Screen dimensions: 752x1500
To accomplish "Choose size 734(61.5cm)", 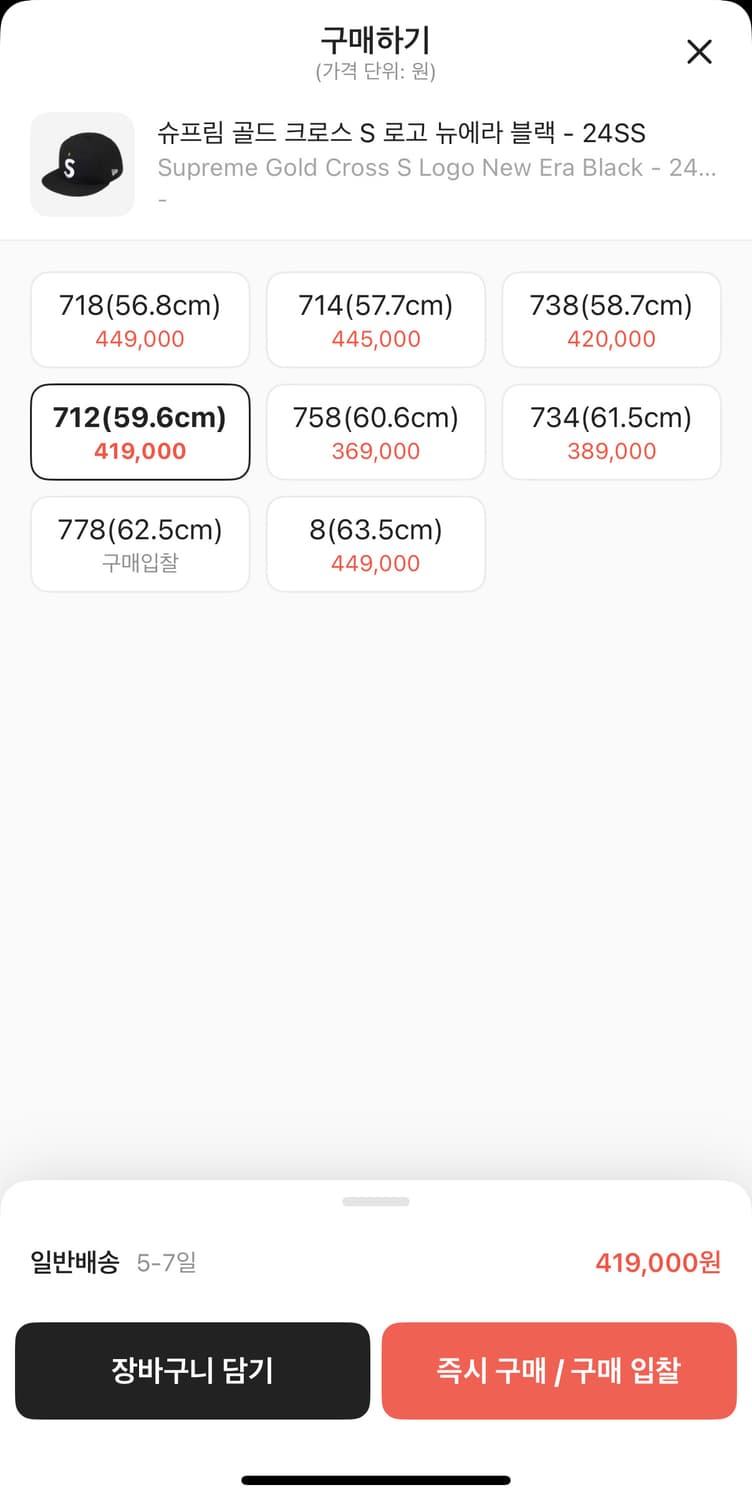I will (x=611, y=432).
